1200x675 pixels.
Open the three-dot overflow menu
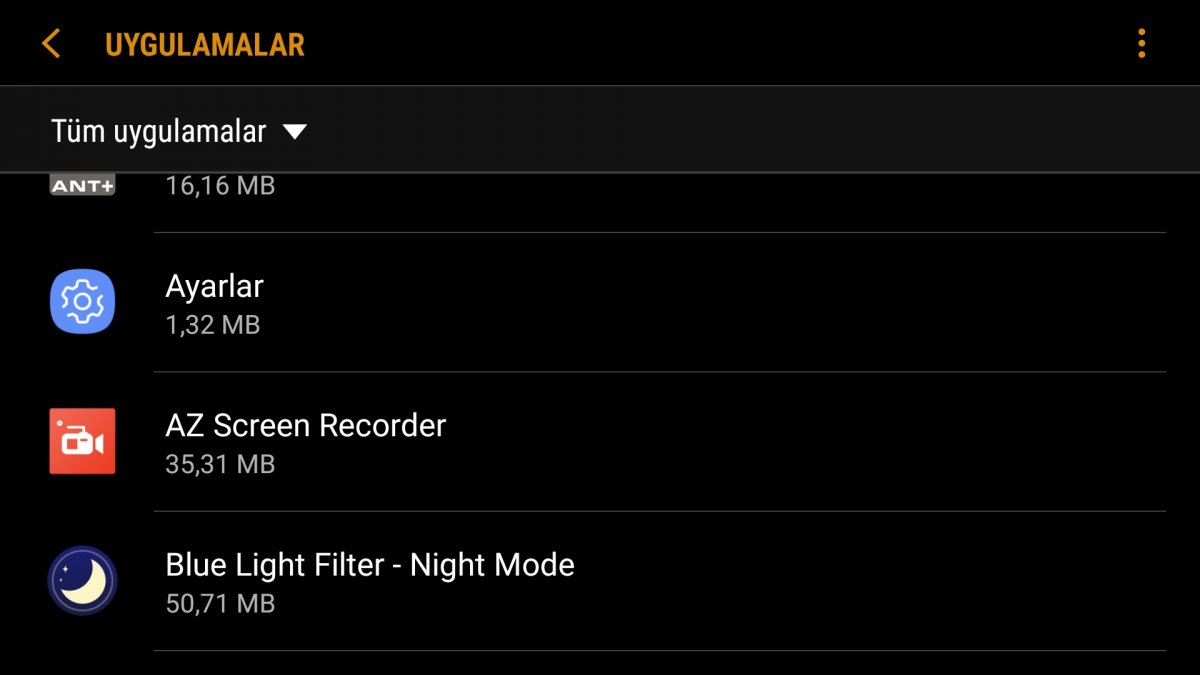1141,44
